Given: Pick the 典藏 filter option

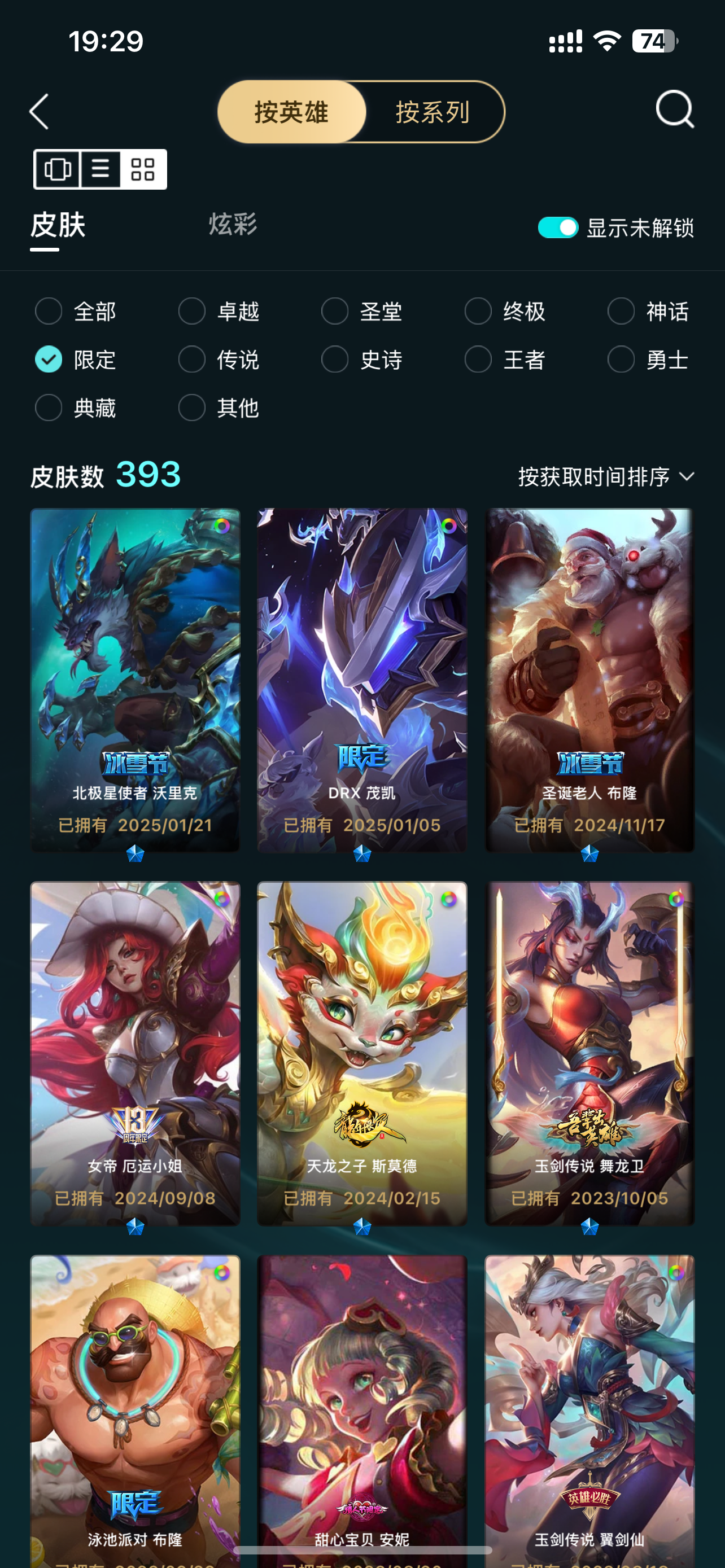Looking at the screenshot, I should (76, 408).
